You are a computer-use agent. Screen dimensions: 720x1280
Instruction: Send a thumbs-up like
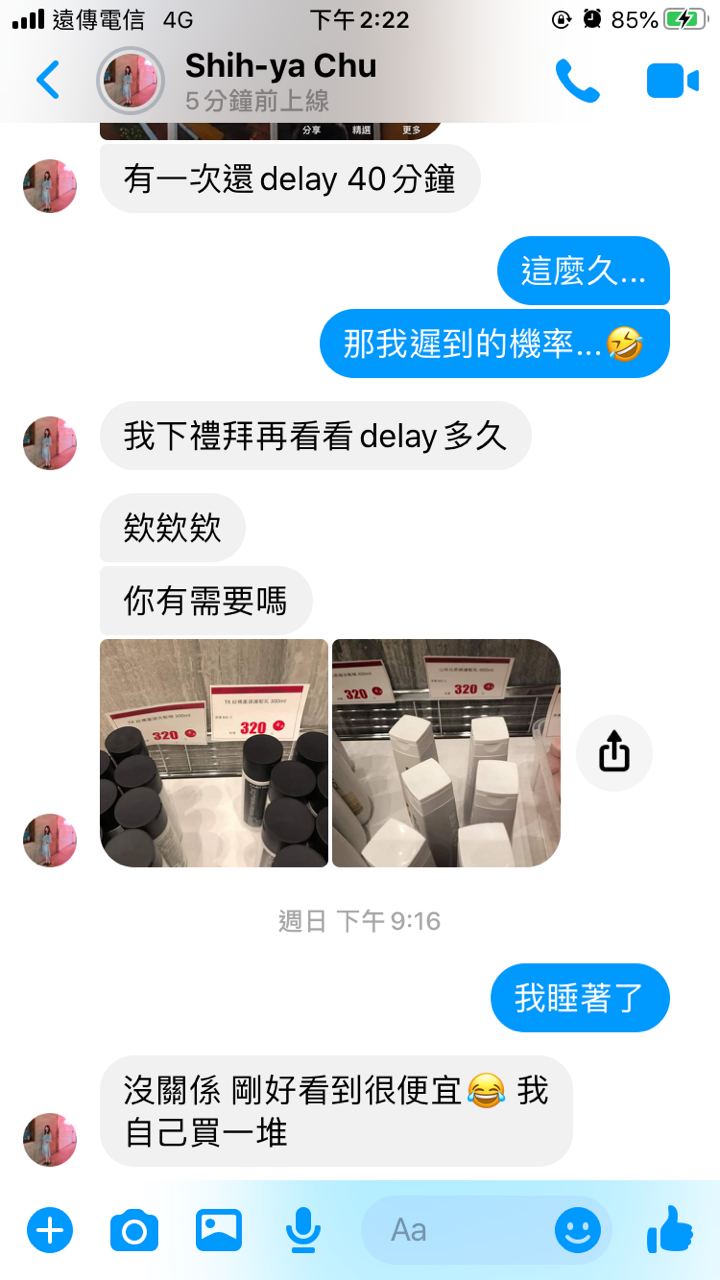coord(670,1229)
